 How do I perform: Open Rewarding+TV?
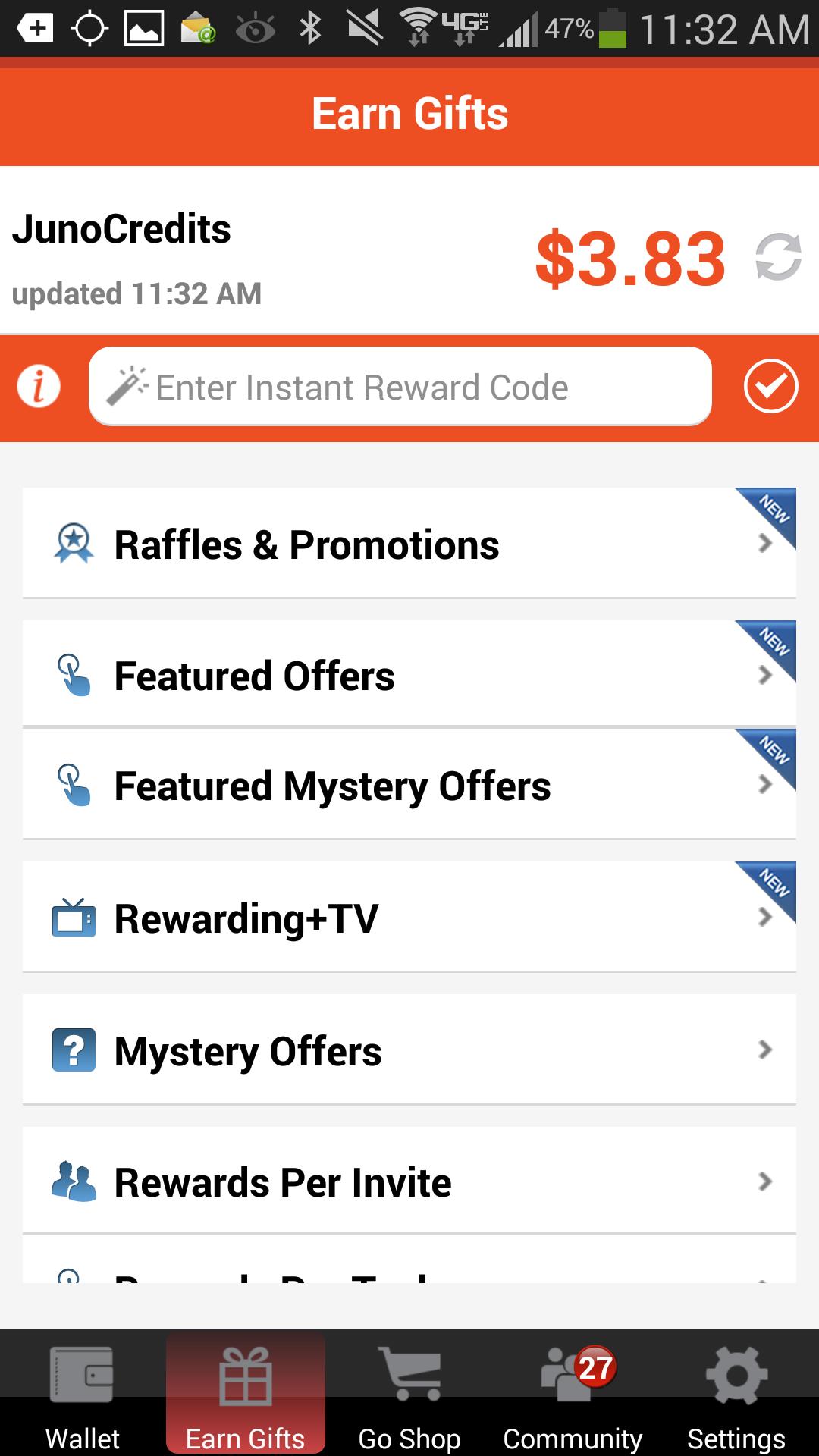(409, 918)
